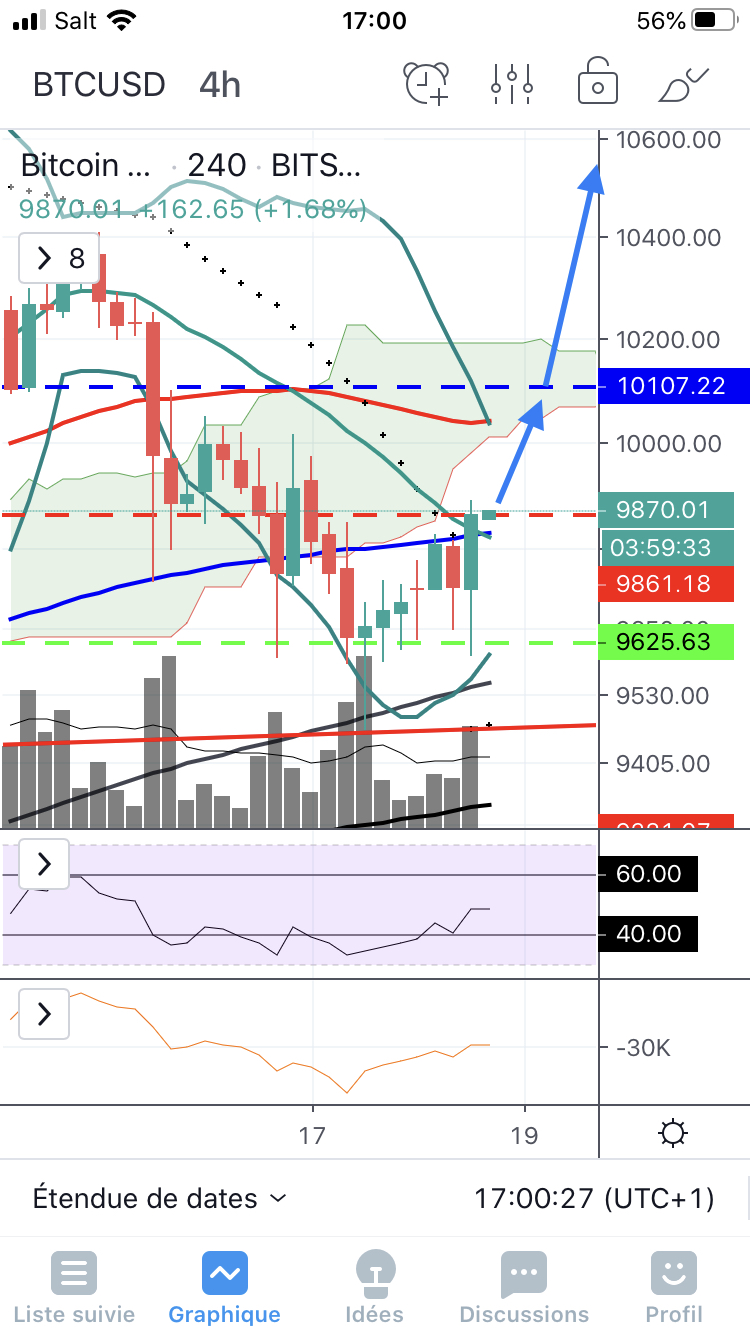Viewport: 750px width, 1334px height.
Task: Open the chart scale settings gear
Action: pyautogui.click(x=673, y=1134)
